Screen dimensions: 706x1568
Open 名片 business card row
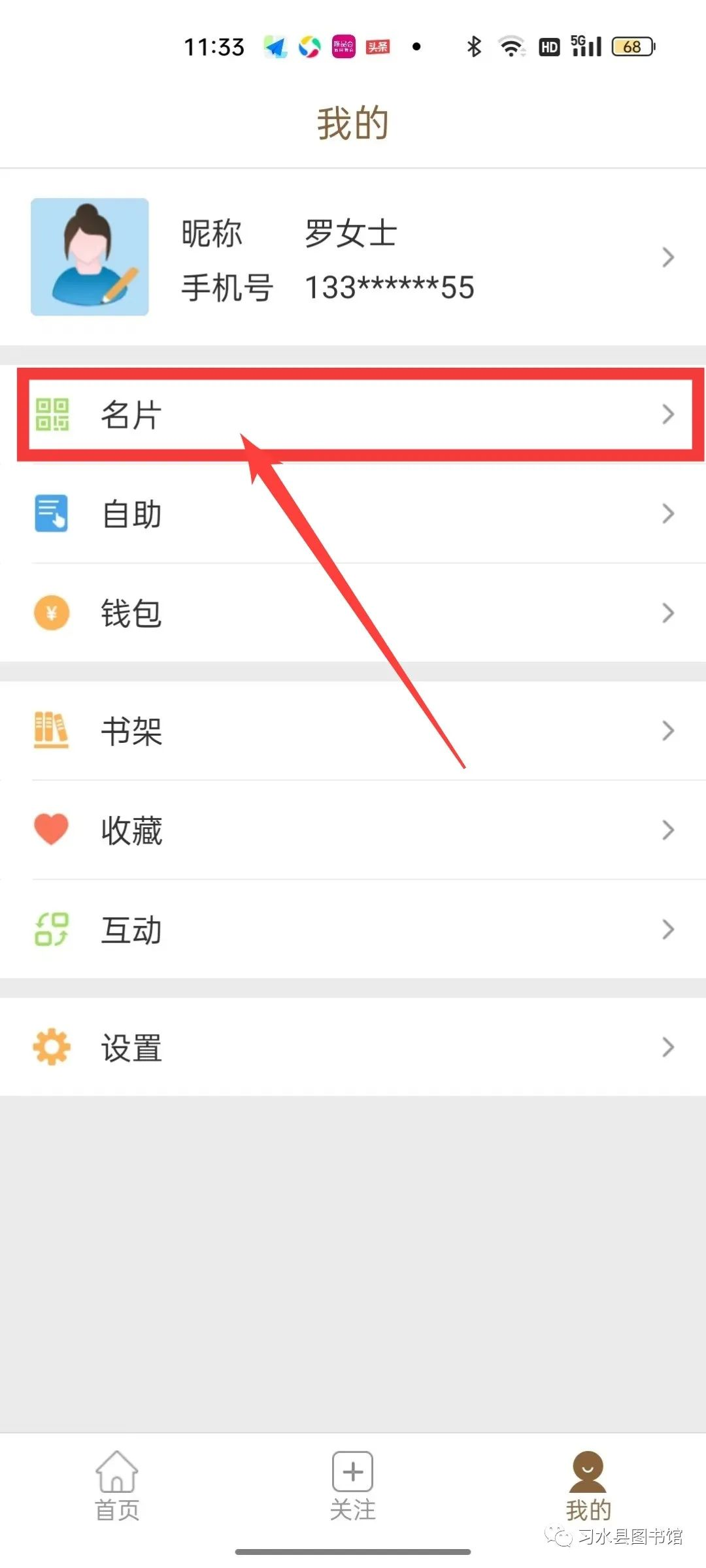point(353,414)
